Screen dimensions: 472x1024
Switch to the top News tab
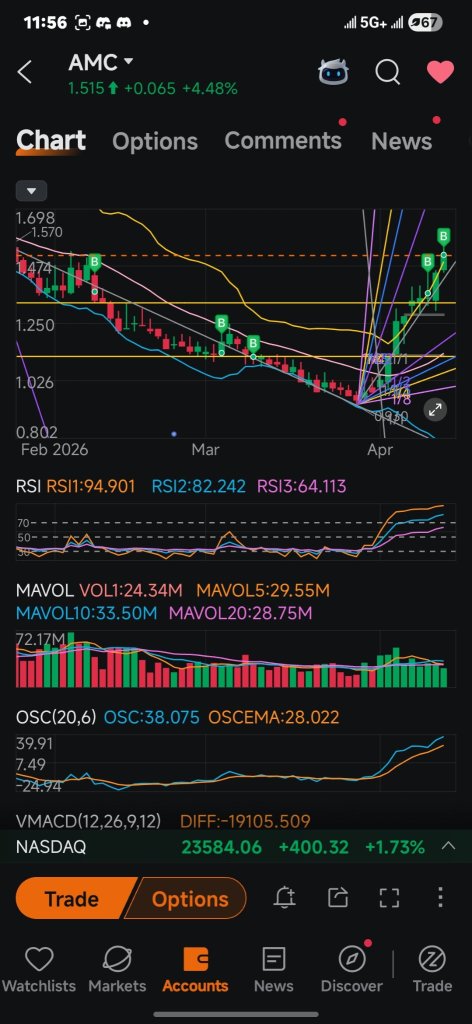[x=401, y=141]
